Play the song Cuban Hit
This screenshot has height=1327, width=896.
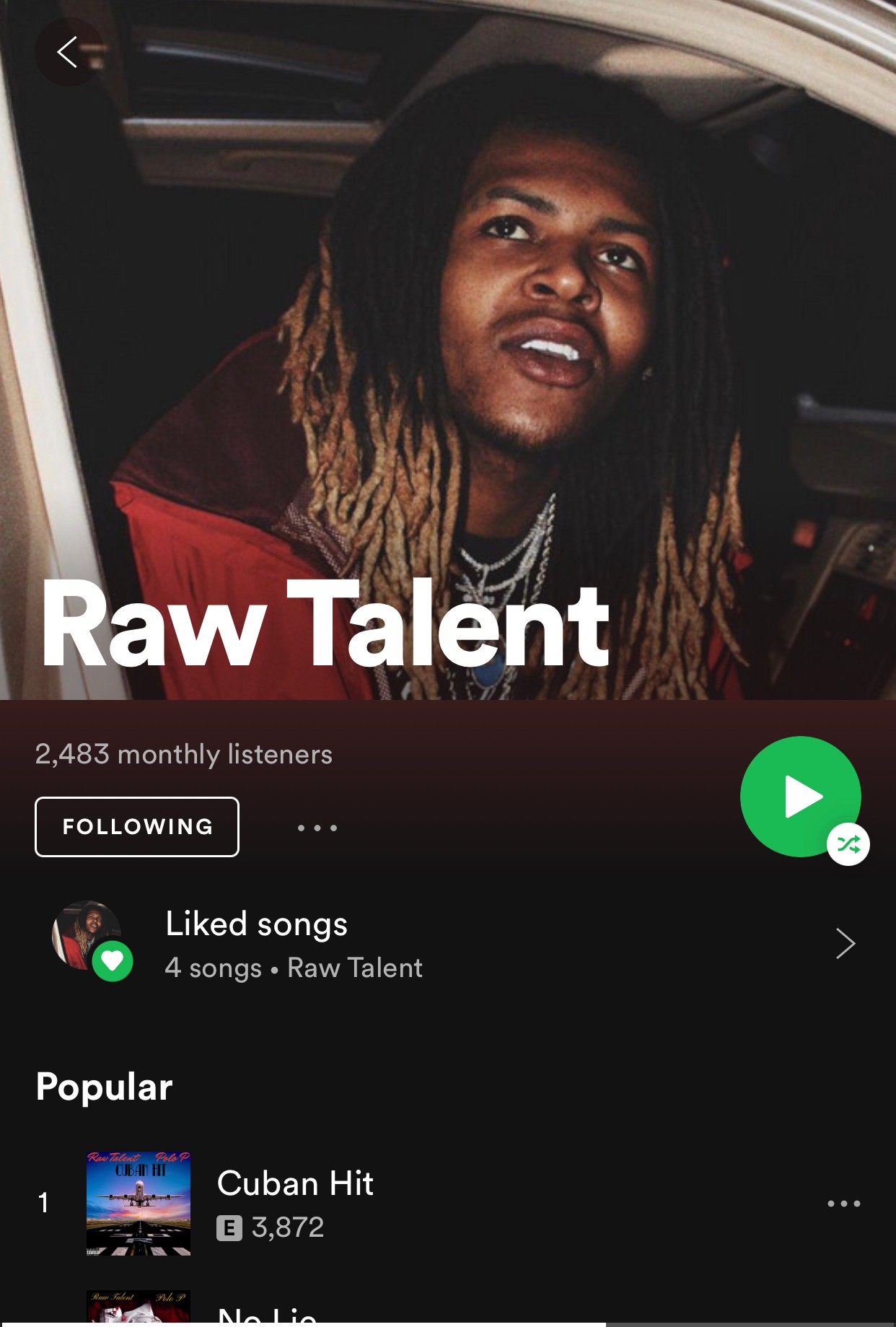tap(296, 1202)
